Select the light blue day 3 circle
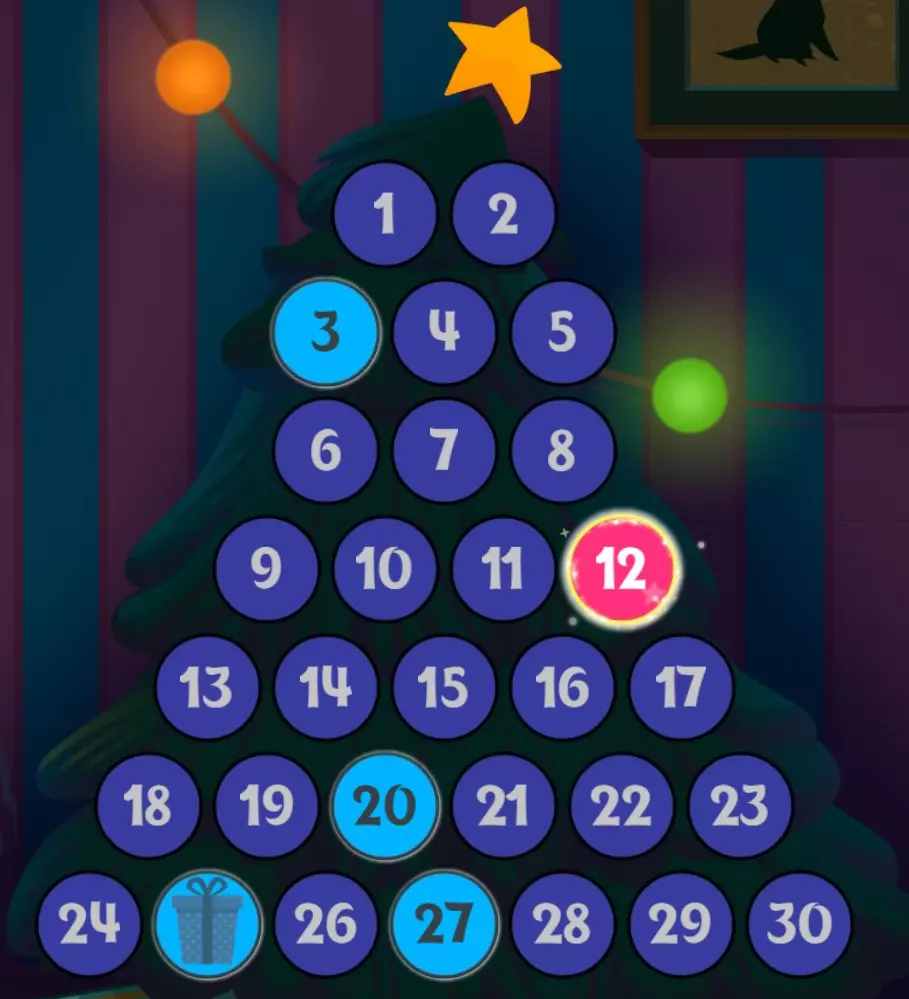Screen dimensions: 909x999 point(326,332)
